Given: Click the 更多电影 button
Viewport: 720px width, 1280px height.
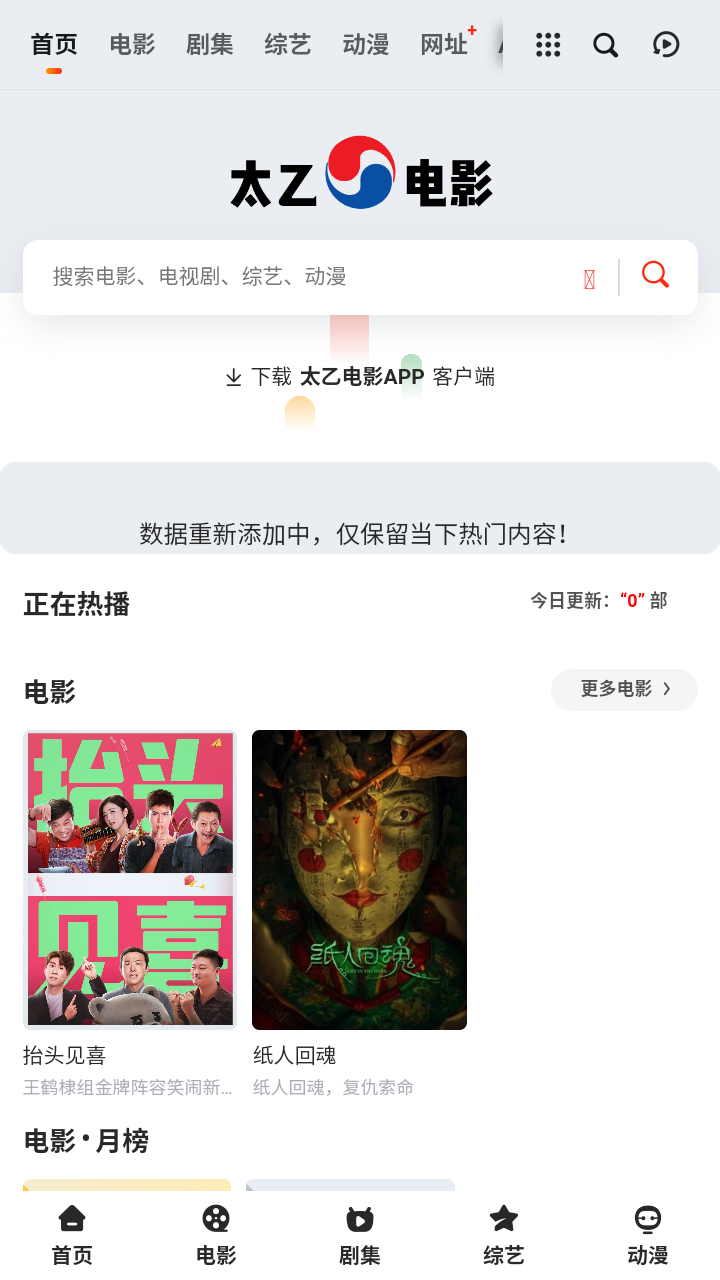Looking at the screenshot, I should 624,690.
